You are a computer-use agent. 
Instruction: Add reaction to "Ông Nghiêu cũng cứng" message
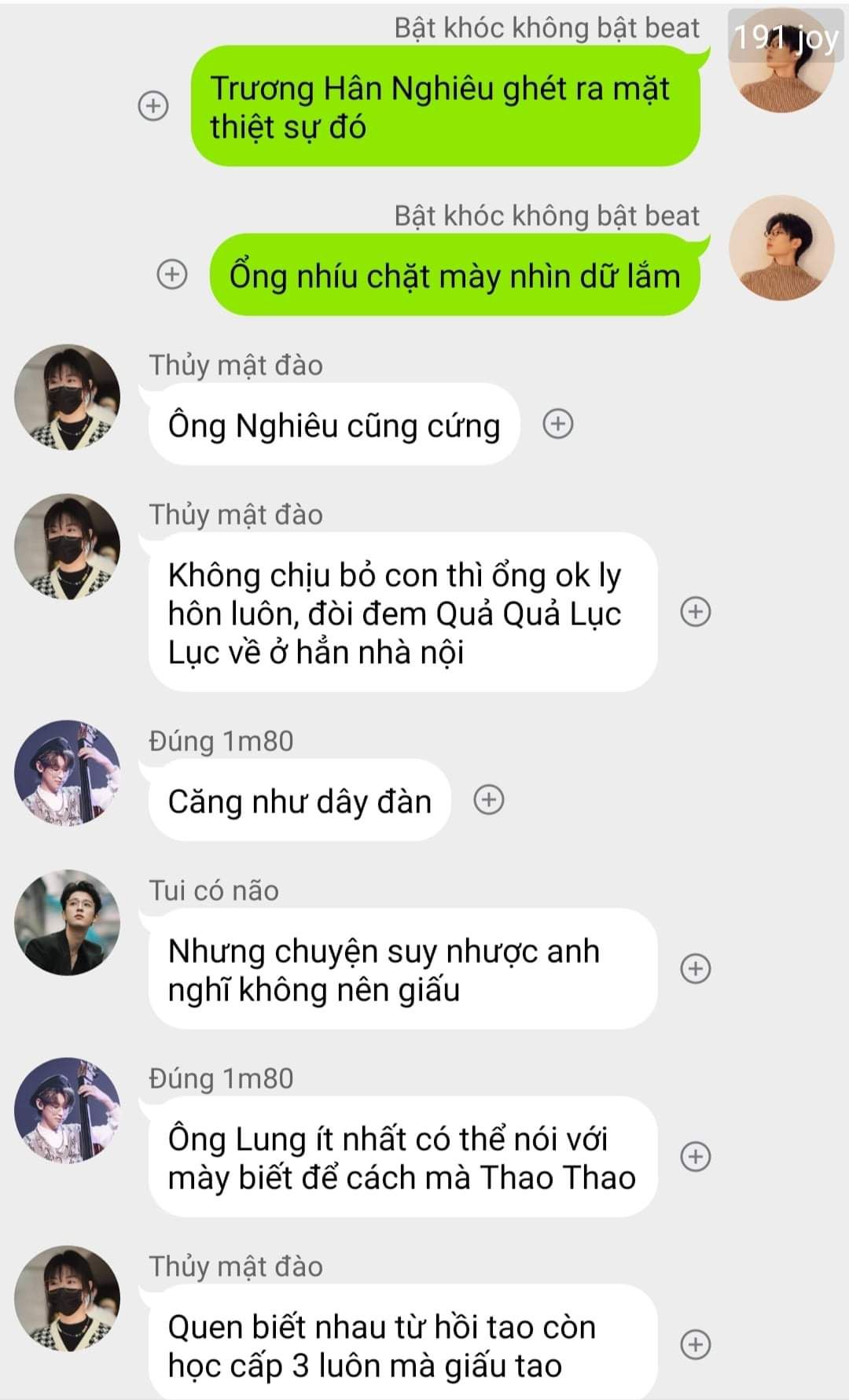558,424
